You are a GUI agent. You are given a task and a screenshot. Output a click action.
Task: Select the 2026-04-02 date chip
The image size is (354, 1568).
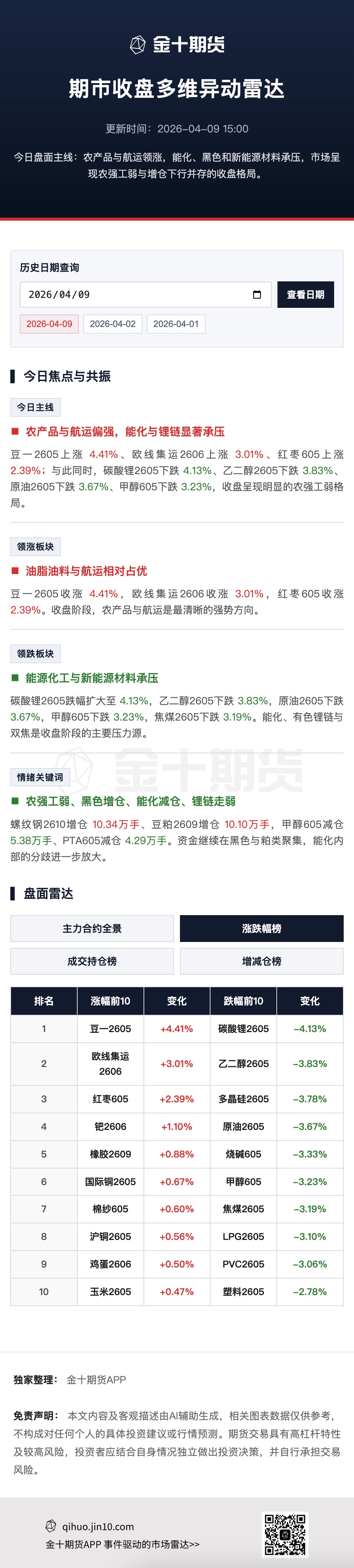(113, 324)
